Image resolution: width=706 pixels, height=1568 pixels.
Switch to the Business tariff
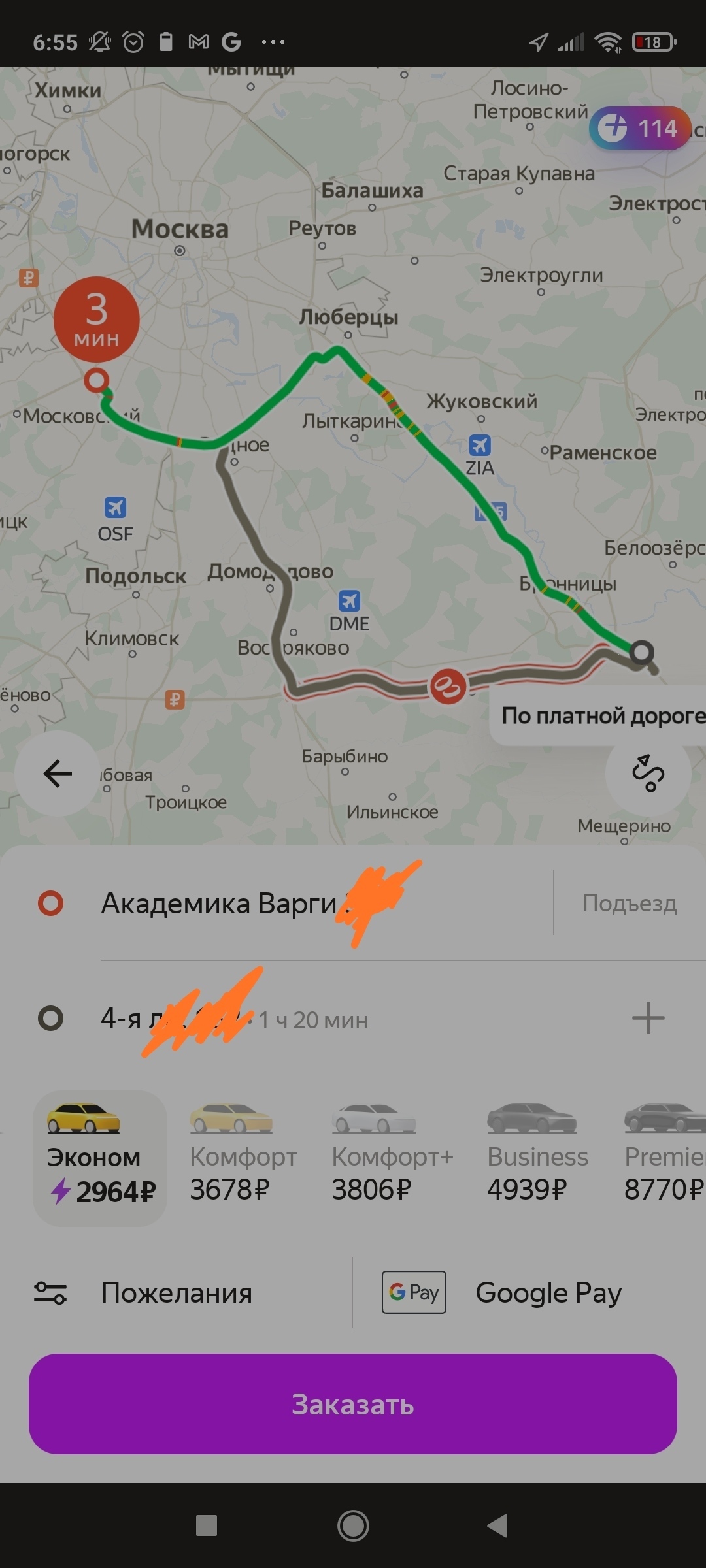pyautogui.click(x=536, y=1158)
